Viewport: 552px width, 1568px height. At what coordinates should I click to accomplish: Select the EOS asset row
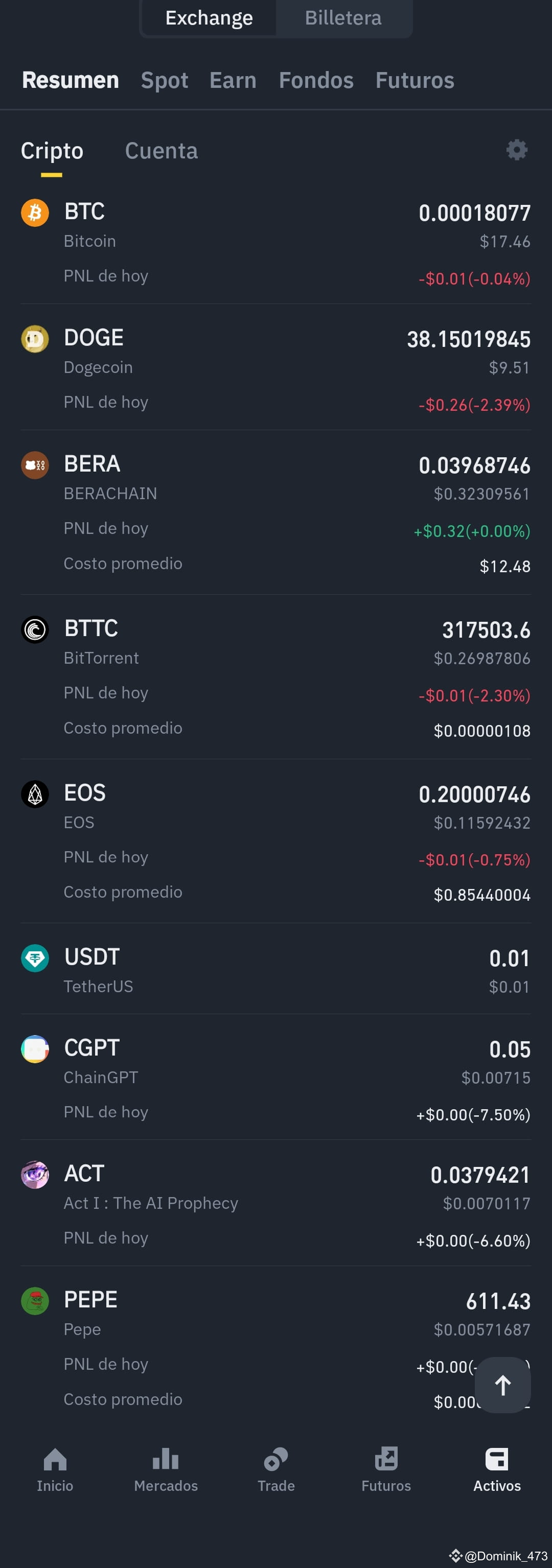tap(275, 841)
